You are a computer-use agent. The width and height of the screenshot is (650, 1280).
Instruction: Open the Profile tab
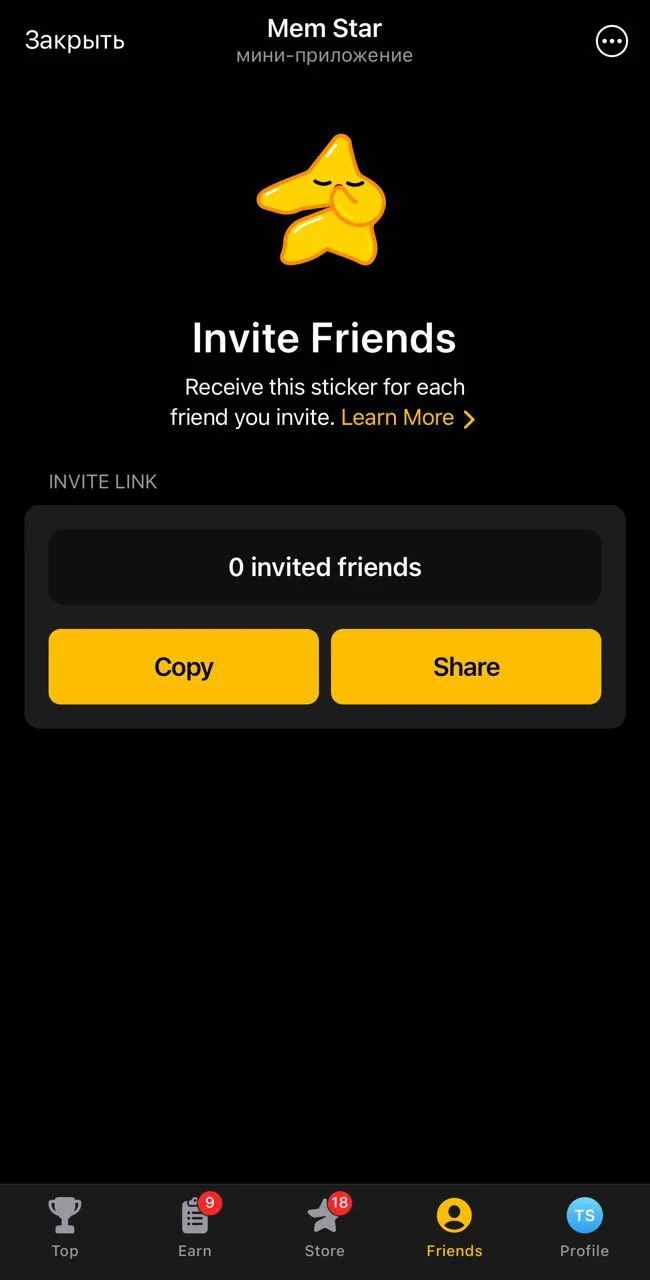tap(584, 1228)
